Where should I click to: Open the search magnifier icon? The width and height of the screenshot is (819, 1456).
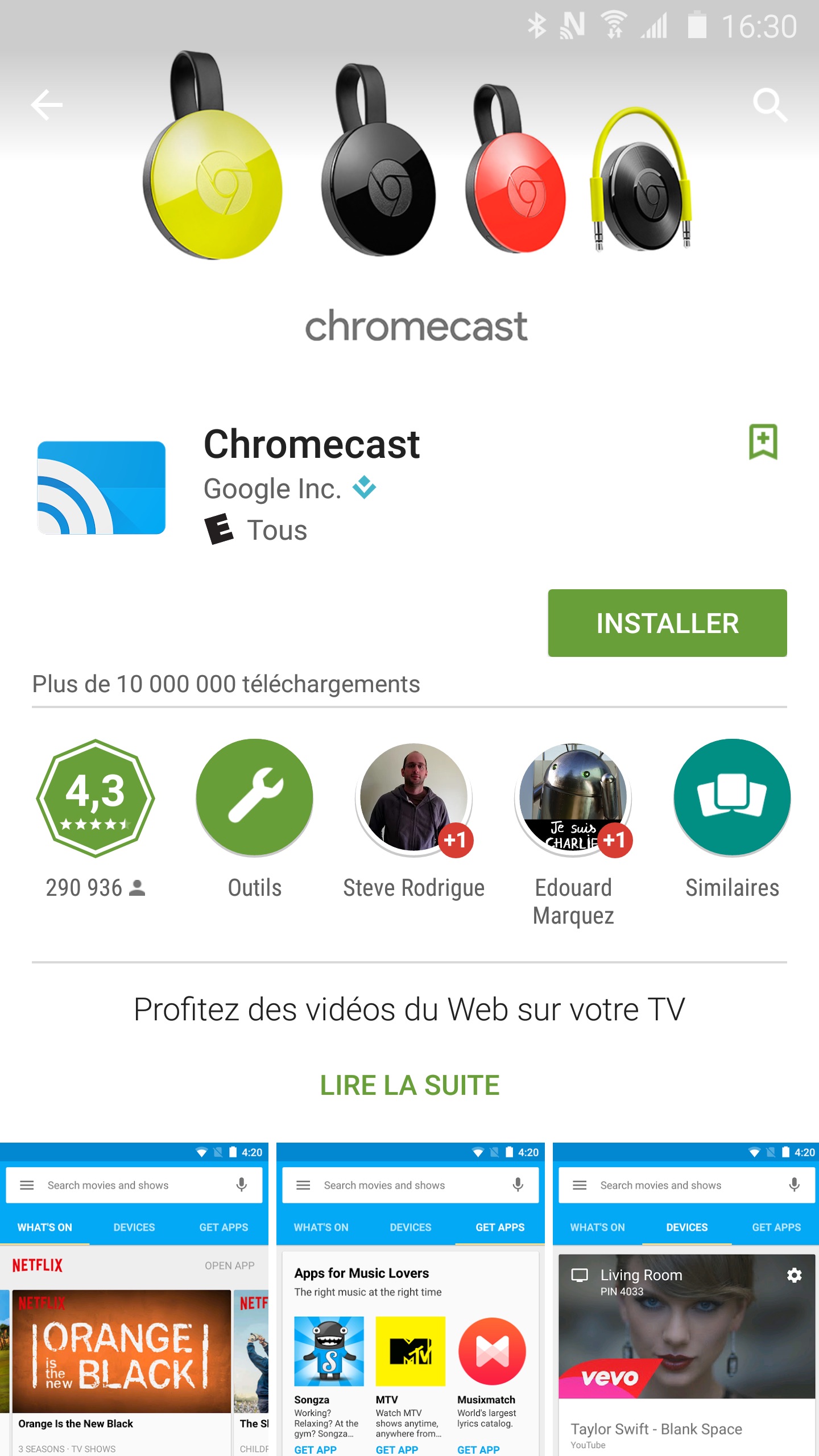(x=770, y=105)
